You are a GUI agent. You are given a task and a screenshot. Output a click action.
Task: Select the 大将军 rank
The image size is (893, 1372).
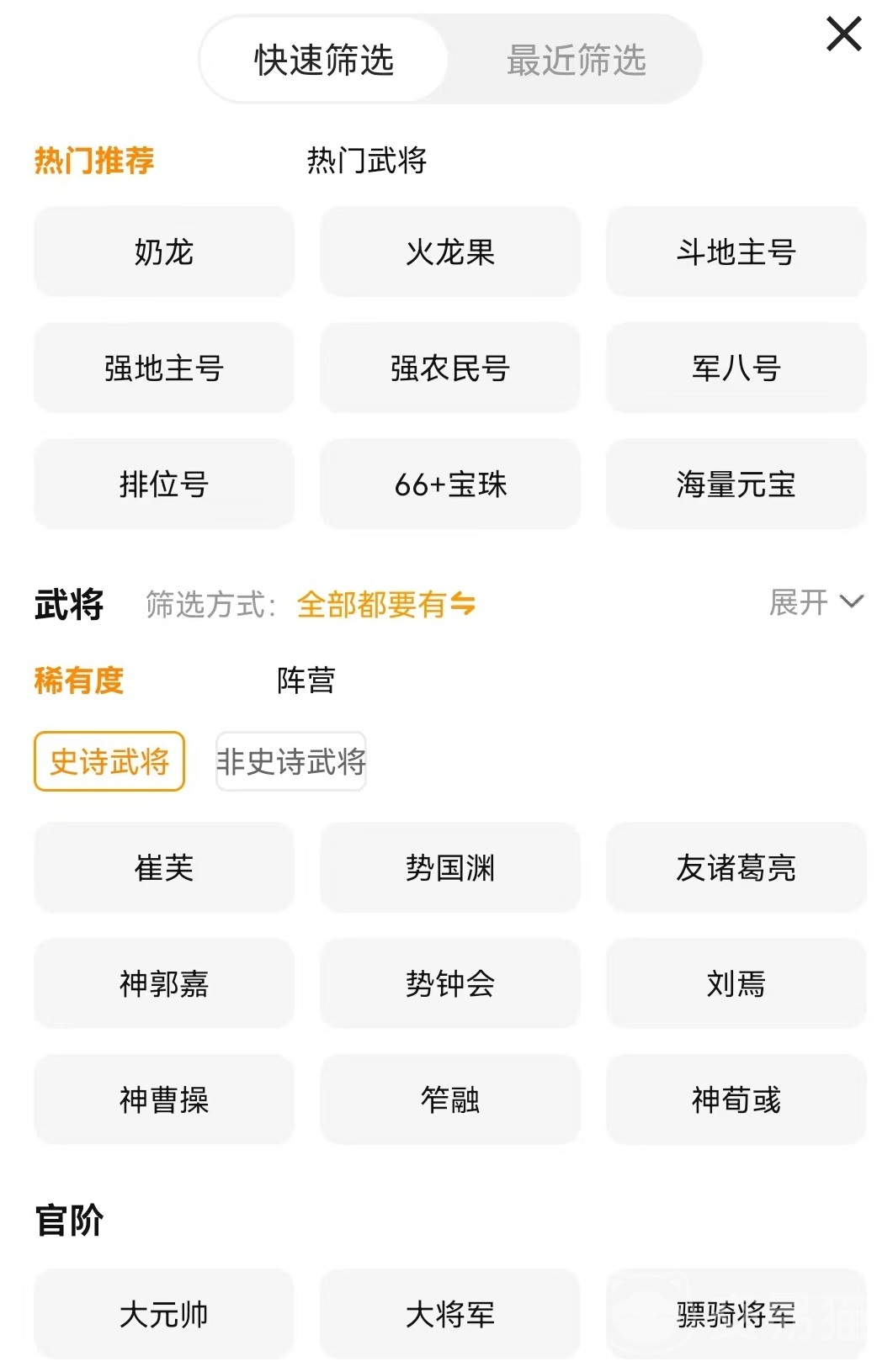coord(450,1314)
